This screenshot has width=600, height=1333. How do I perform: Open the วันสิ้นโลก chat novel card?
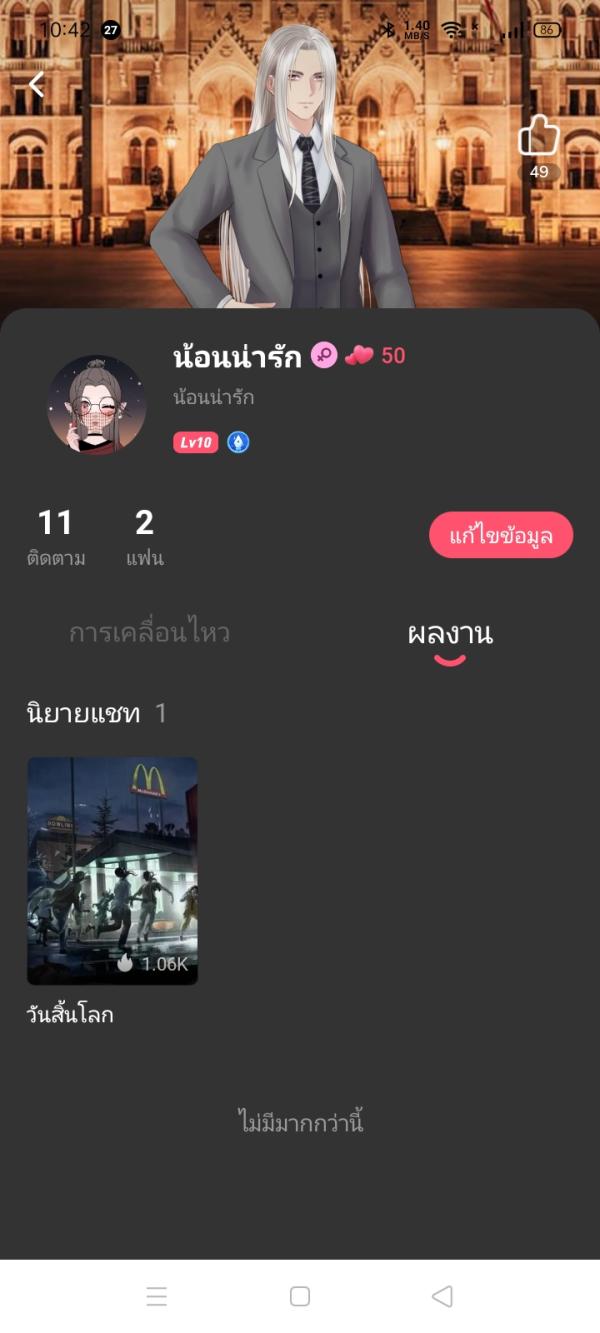[112, 871]
